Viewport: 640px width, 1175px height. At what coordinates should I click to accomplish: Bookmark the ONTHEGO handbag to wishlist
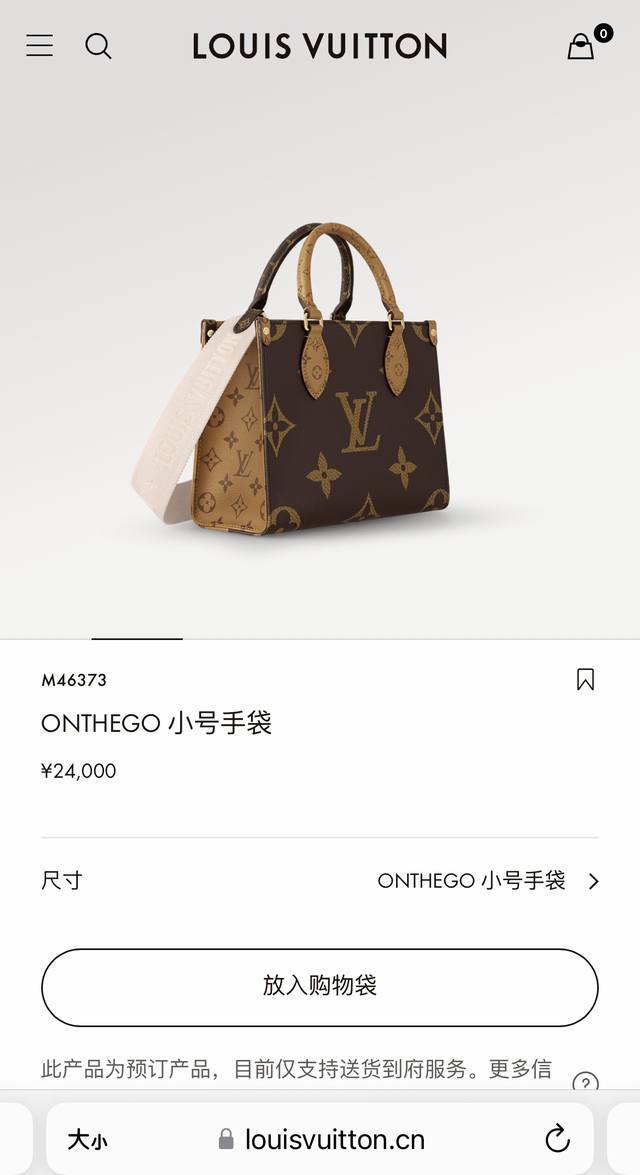pyautogui.click(x=585, y=679)
